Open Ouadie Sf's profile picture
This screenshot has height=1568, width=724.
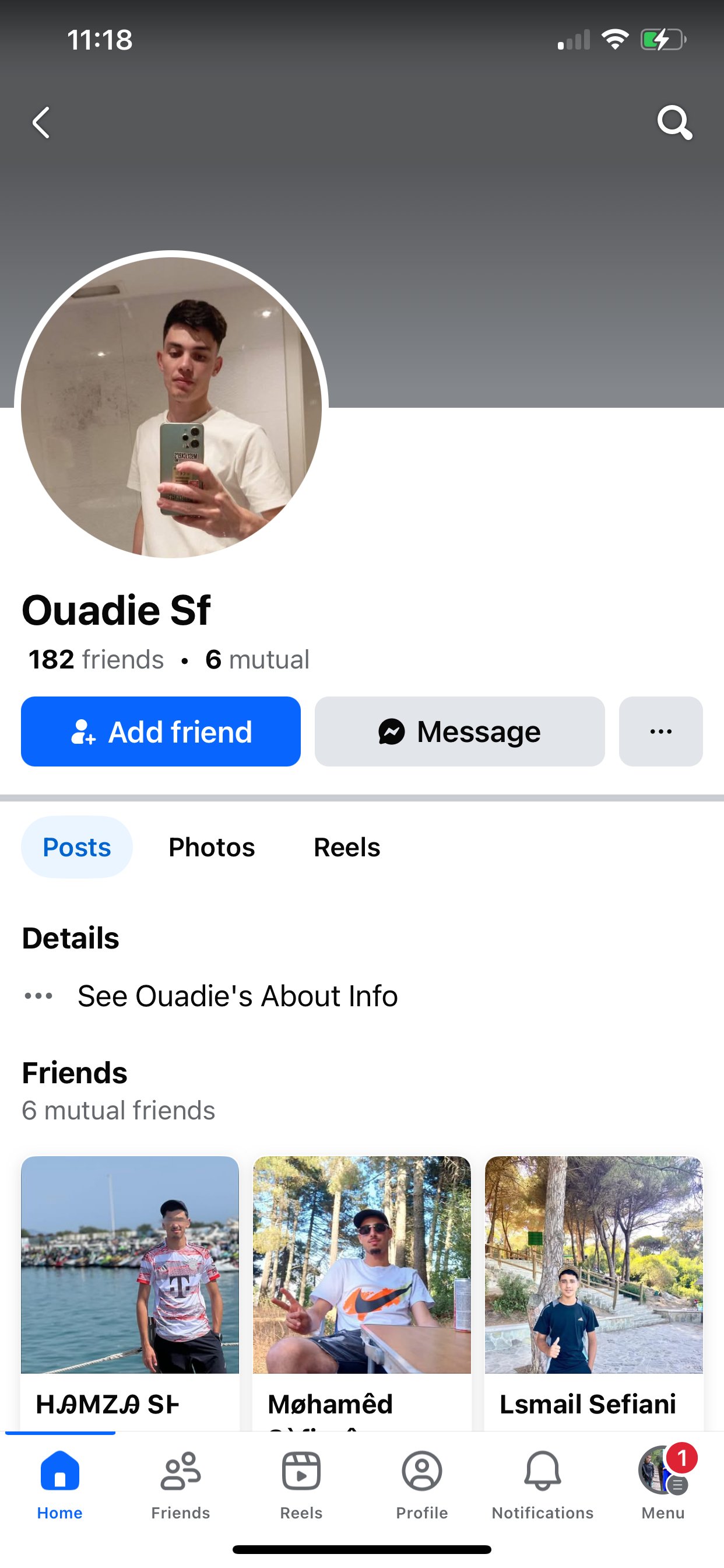(171, 407)
